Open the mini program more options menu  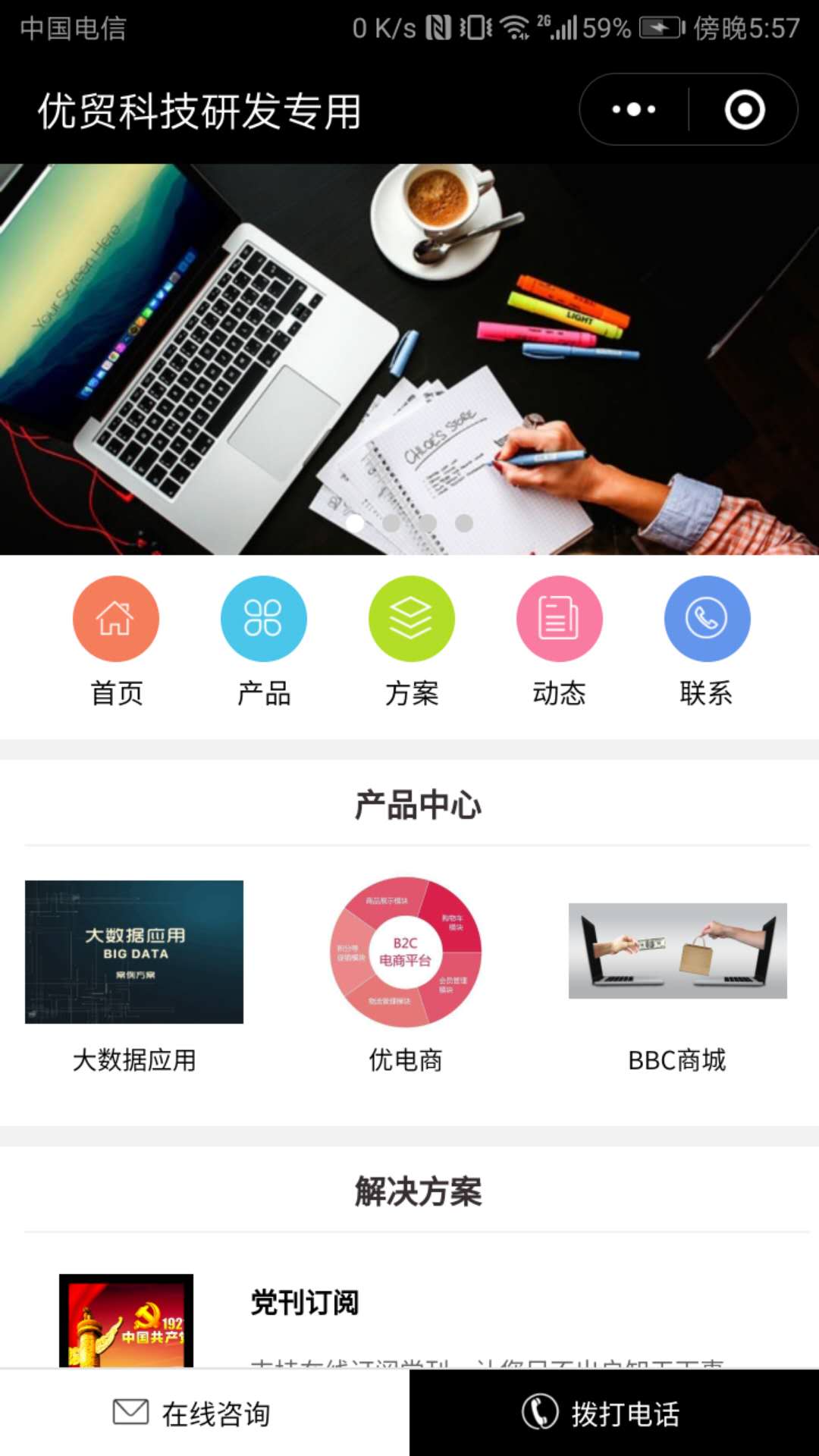click(634, 110)
